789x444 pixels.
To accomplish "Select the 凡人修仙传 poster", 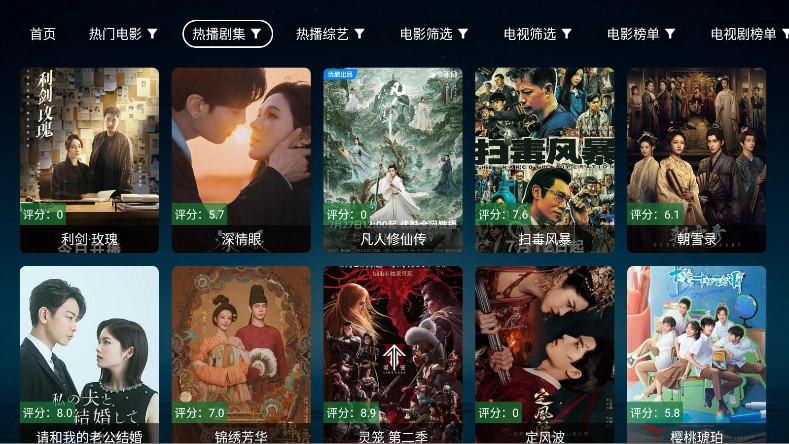I will (x=393, y=158).
